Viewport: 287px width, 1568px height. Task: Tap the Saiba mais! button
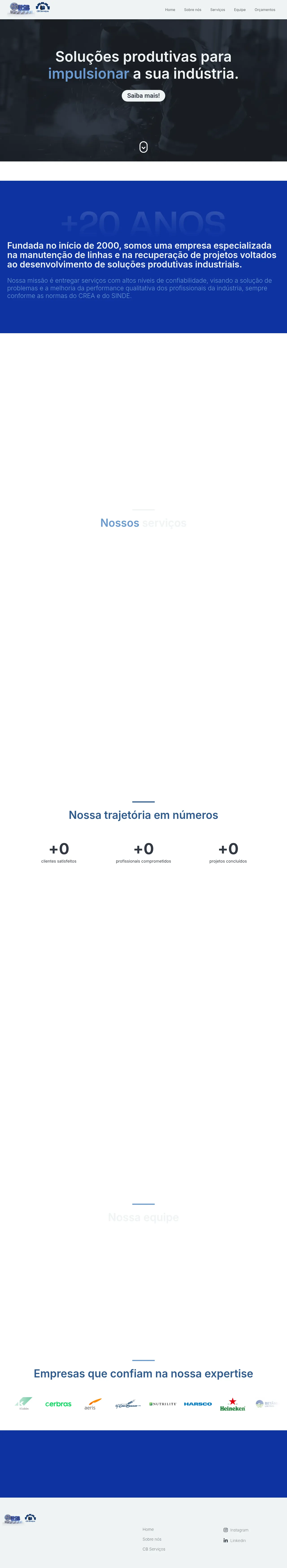pyautogui.click(x=143, y=96)
